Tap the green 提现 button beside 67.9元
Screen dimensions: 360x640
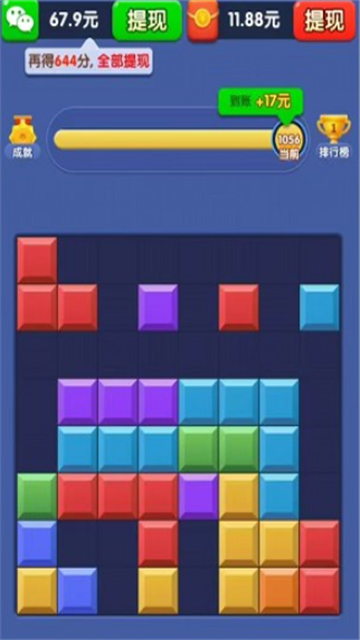pos(147,20)
